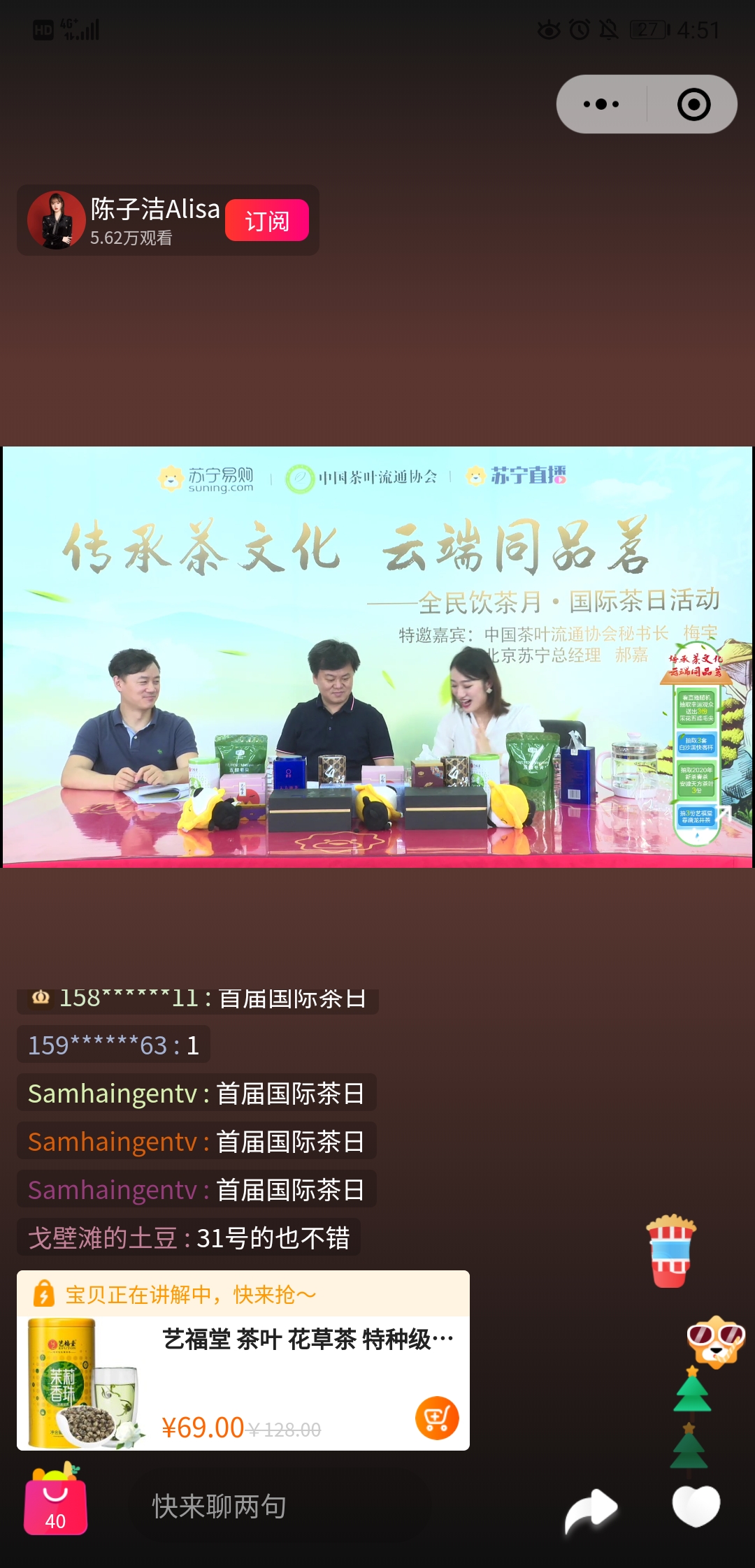The image size is (755, 1568).
Task: Tap the popcorn gift icon
Action: click(x=670, y=1251)
